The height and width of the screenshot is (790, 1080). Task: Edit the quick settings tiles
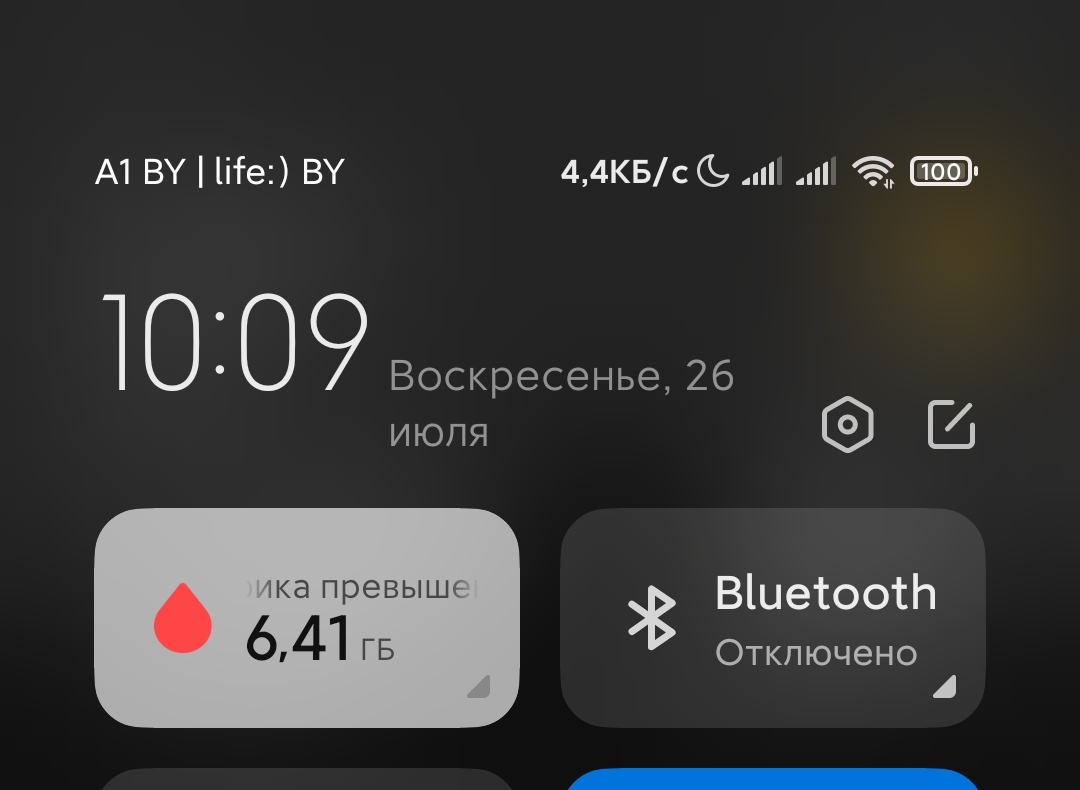click(x=951, y=425)
